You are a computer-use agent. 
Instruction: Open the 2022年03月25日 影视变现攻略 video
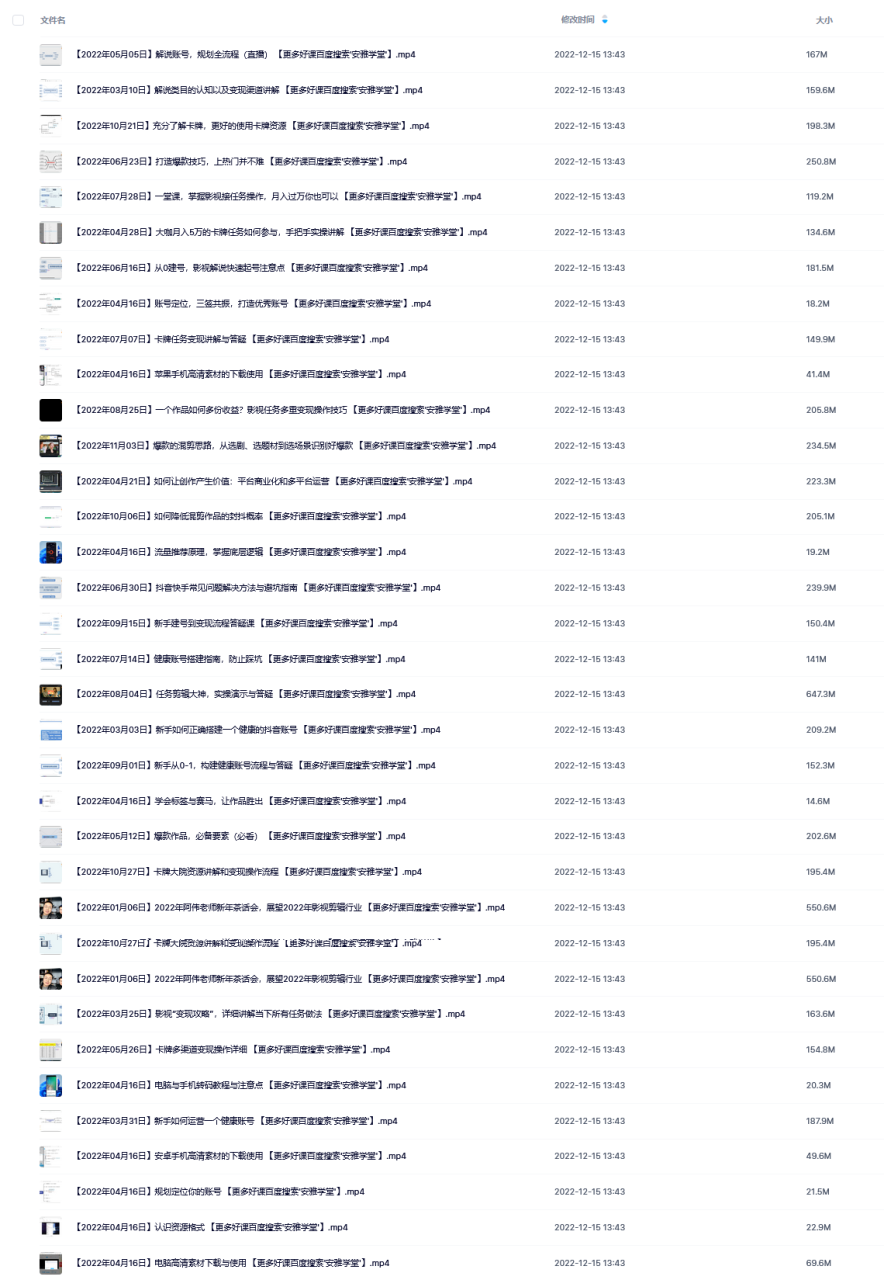pos(269,1014)
